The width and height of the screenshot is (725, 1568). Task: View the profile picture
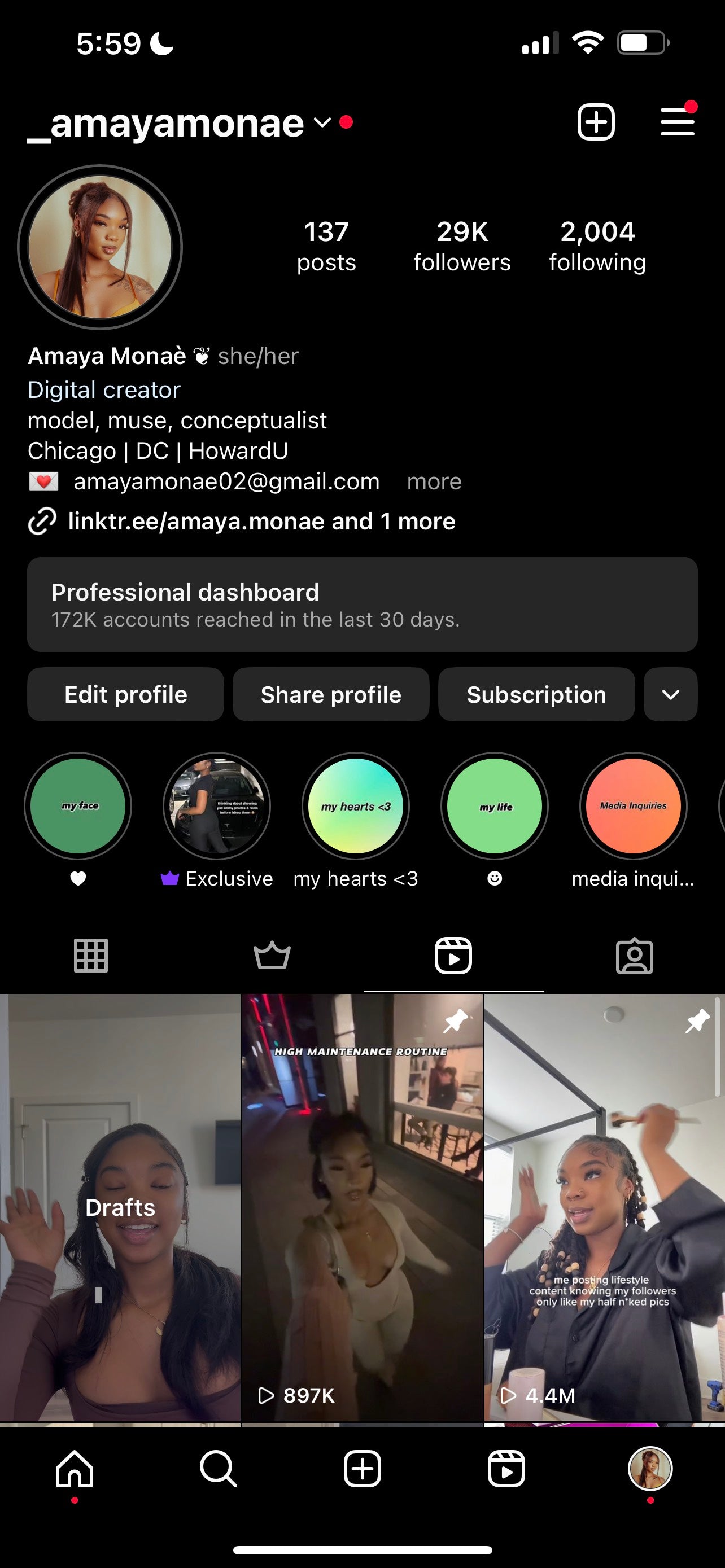pos(101,247)
